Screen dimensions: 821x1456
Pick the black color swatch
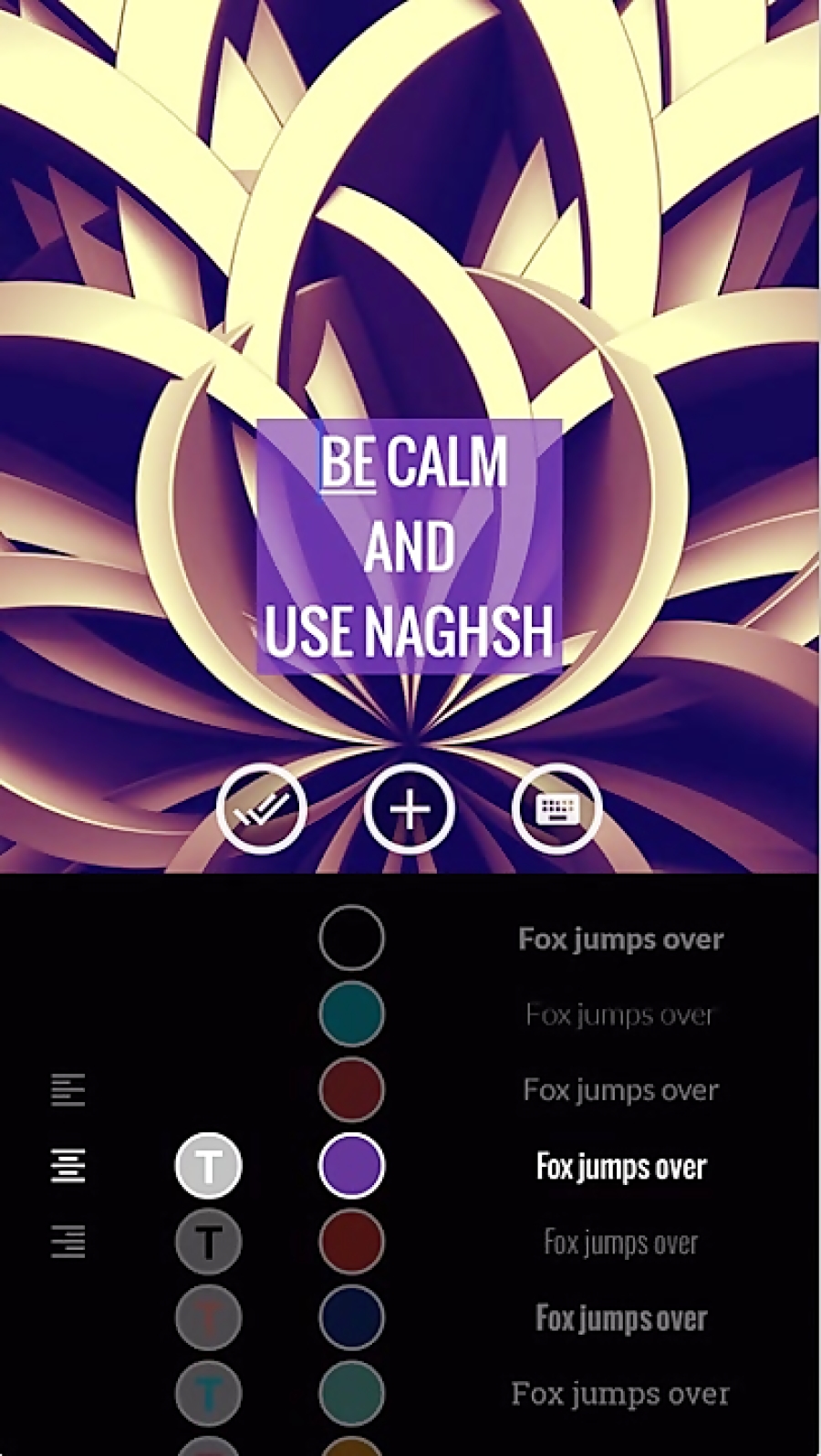(351, 938)
